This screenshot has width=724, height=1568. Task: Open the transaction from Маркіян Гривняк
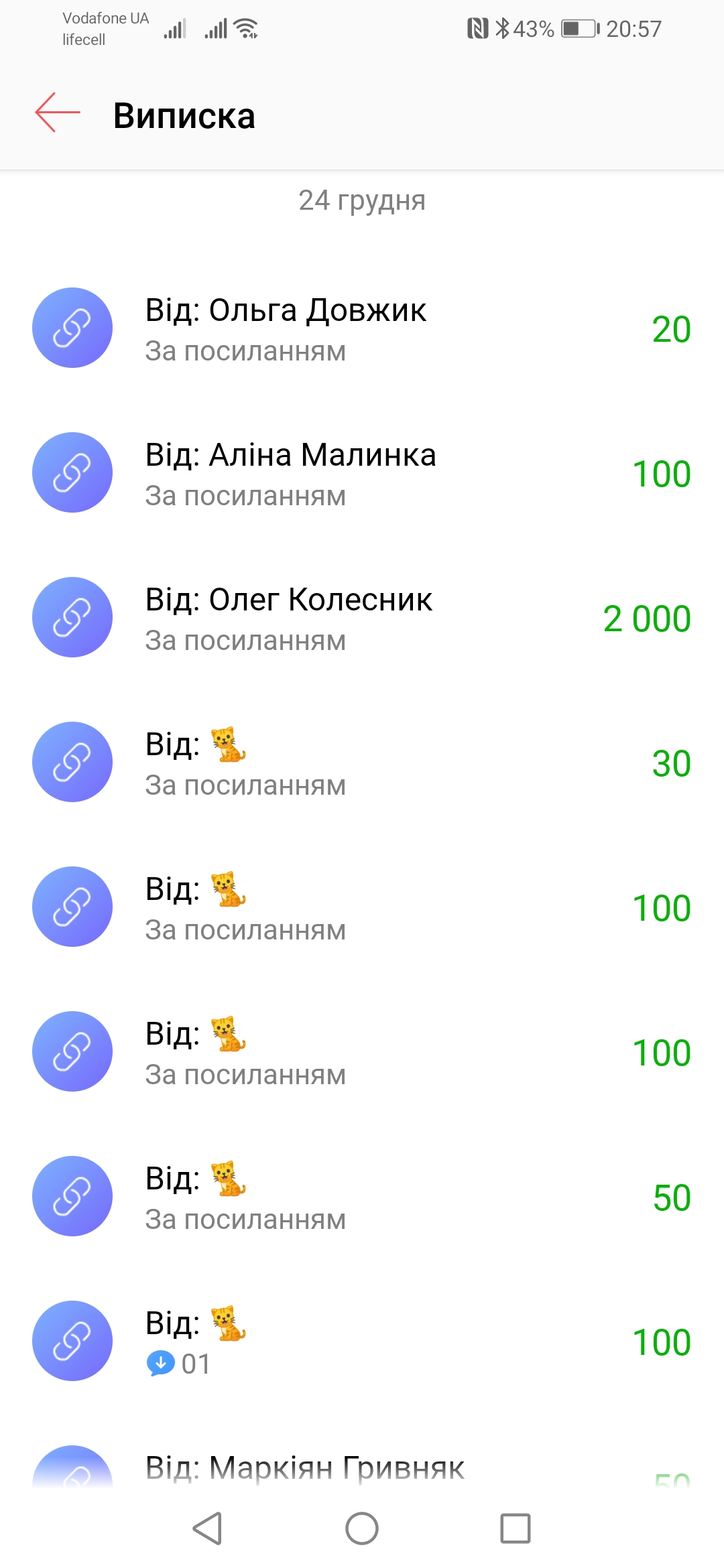[x=362, y=1467]
